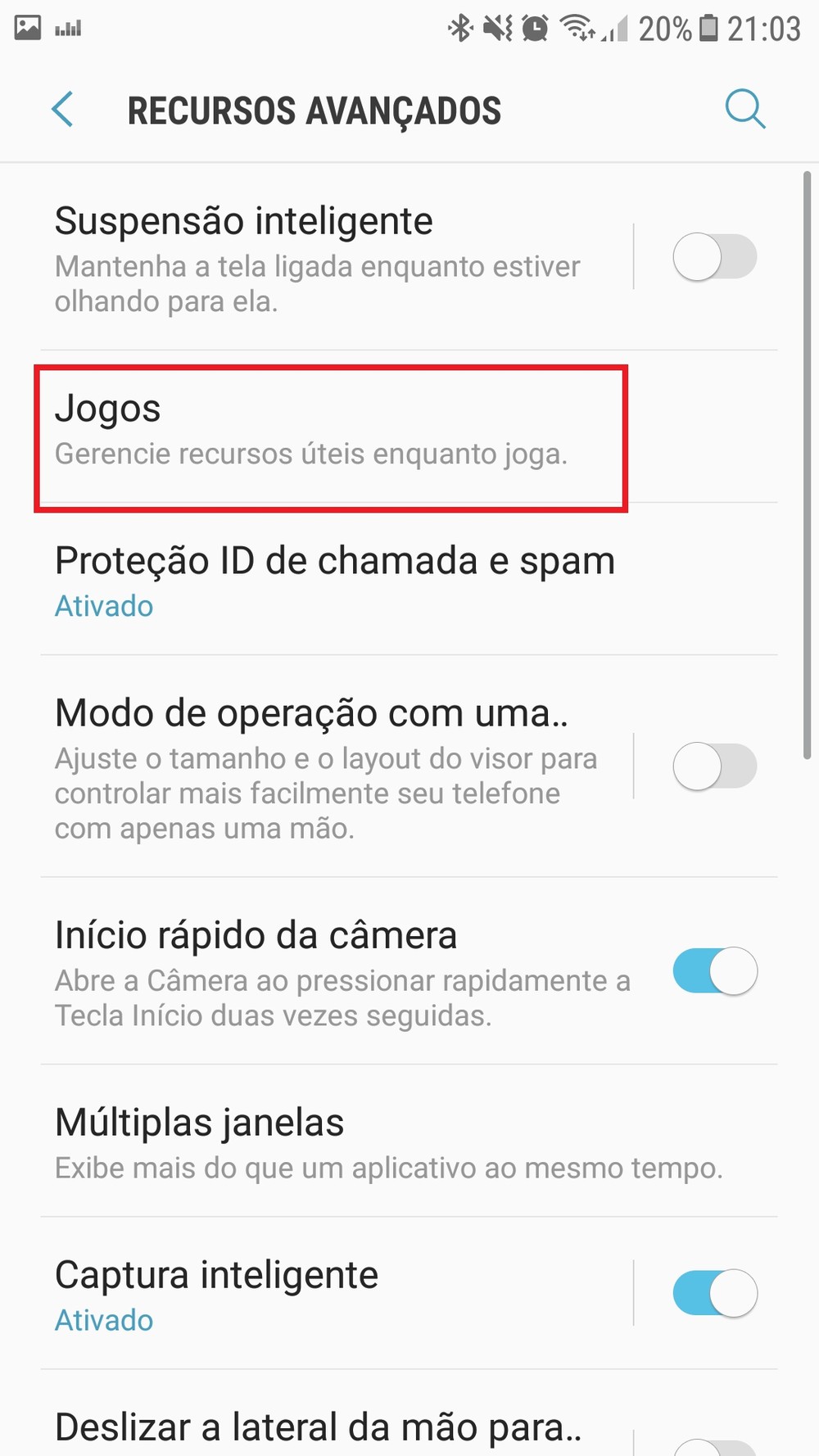
Task: Turn off Captura inteligente switch
Action: coord(714,1294)
